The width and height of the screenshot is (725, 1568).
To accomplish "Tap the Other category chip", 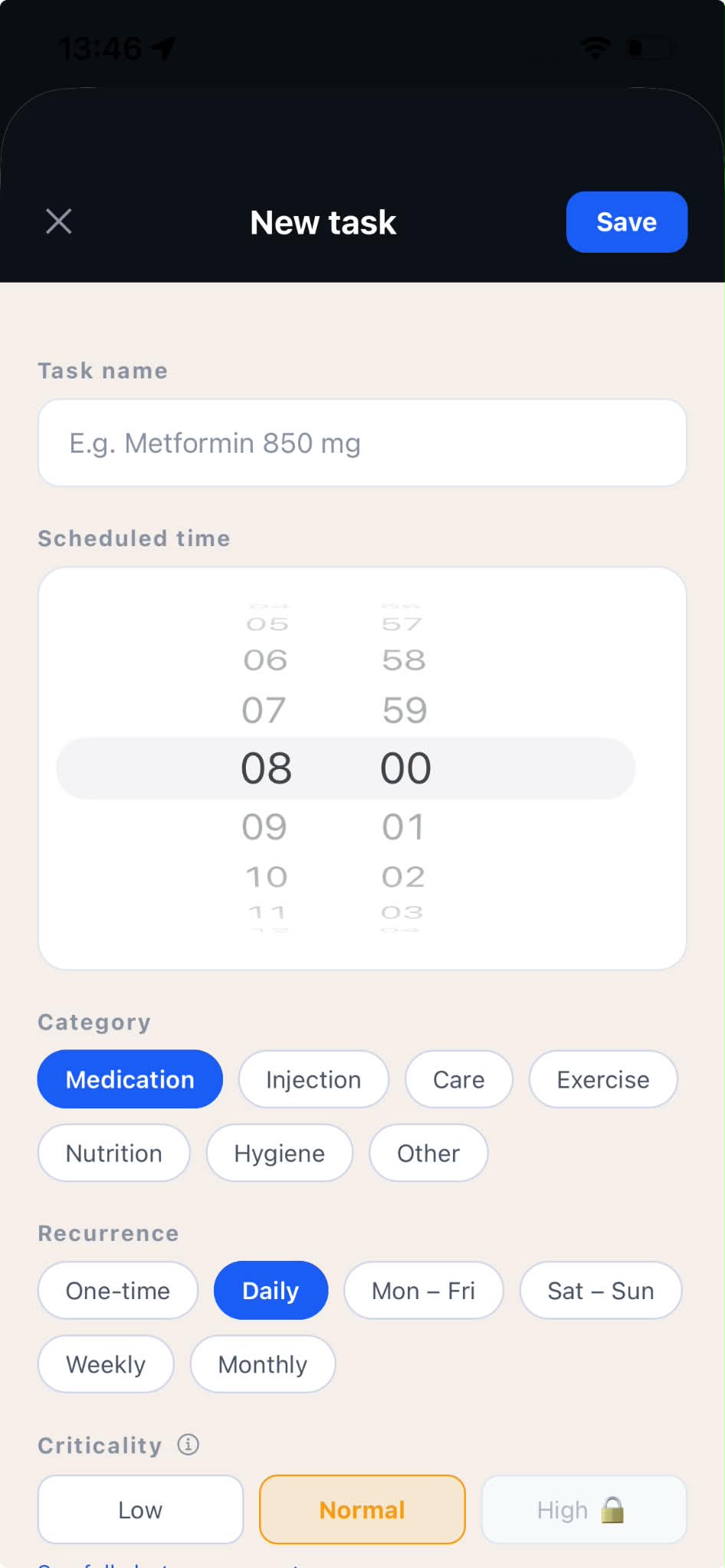I will coord(428,1153).
